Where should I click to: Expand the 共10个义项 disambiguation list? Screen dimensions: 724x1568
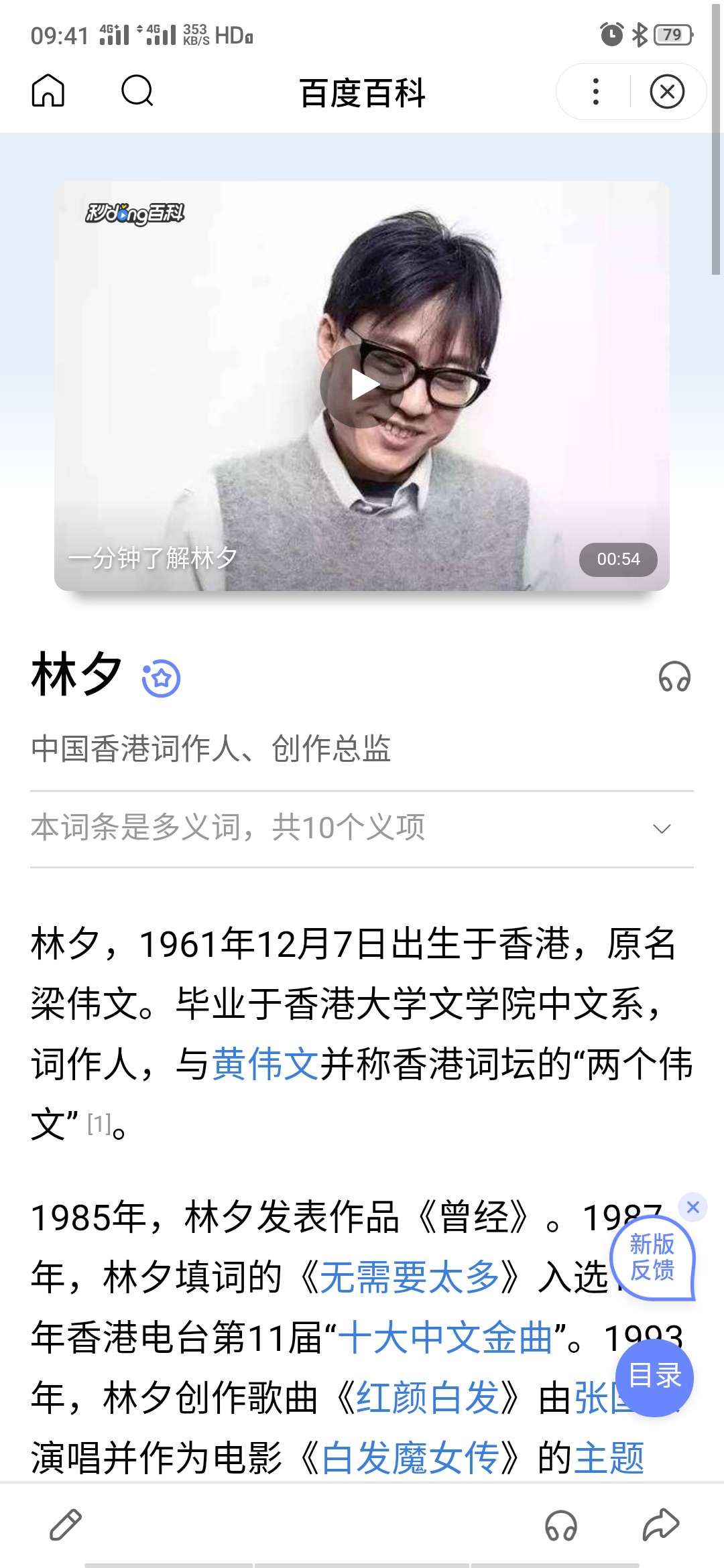pyautogui.click(x=362, y=828)
